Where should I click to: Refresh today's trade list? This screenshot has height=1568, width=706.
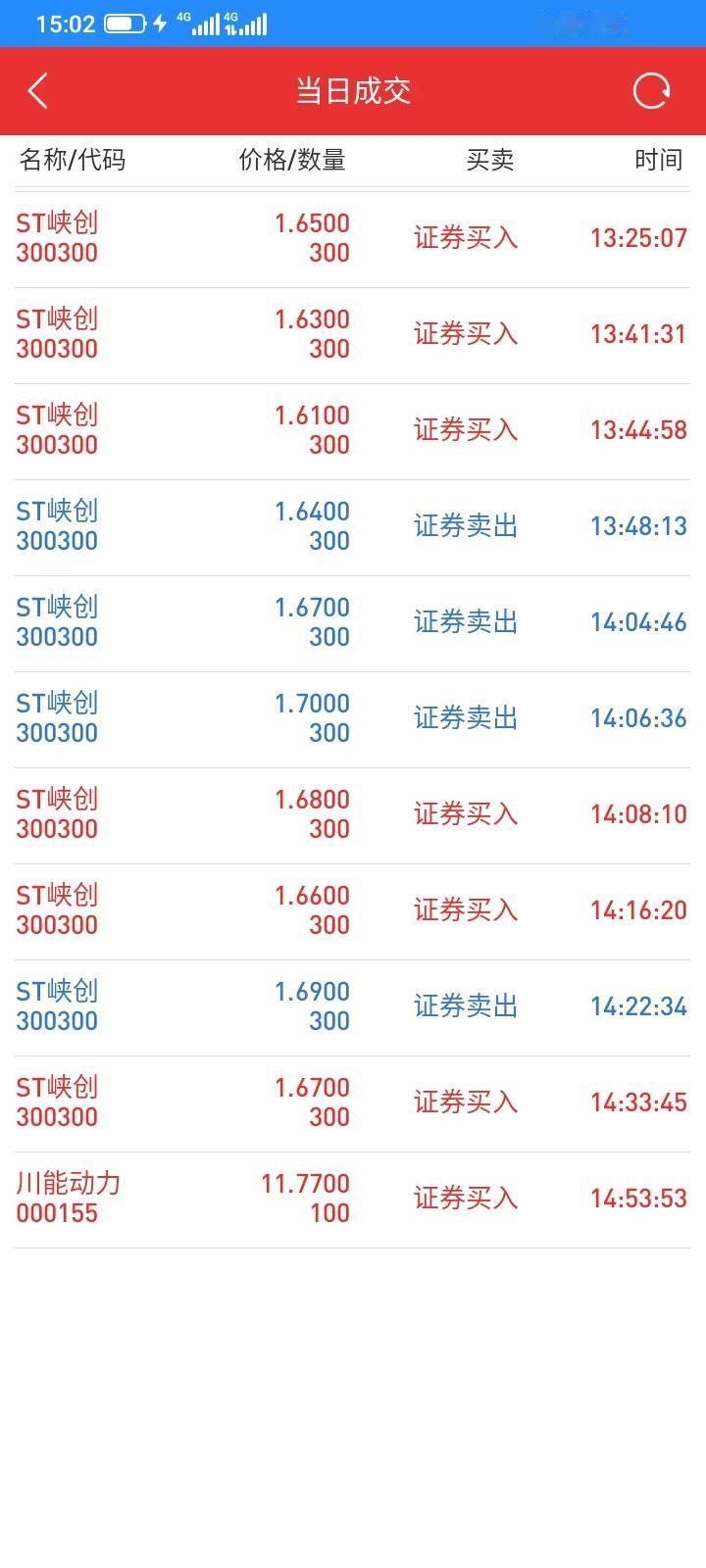click(x=651, y=91)
